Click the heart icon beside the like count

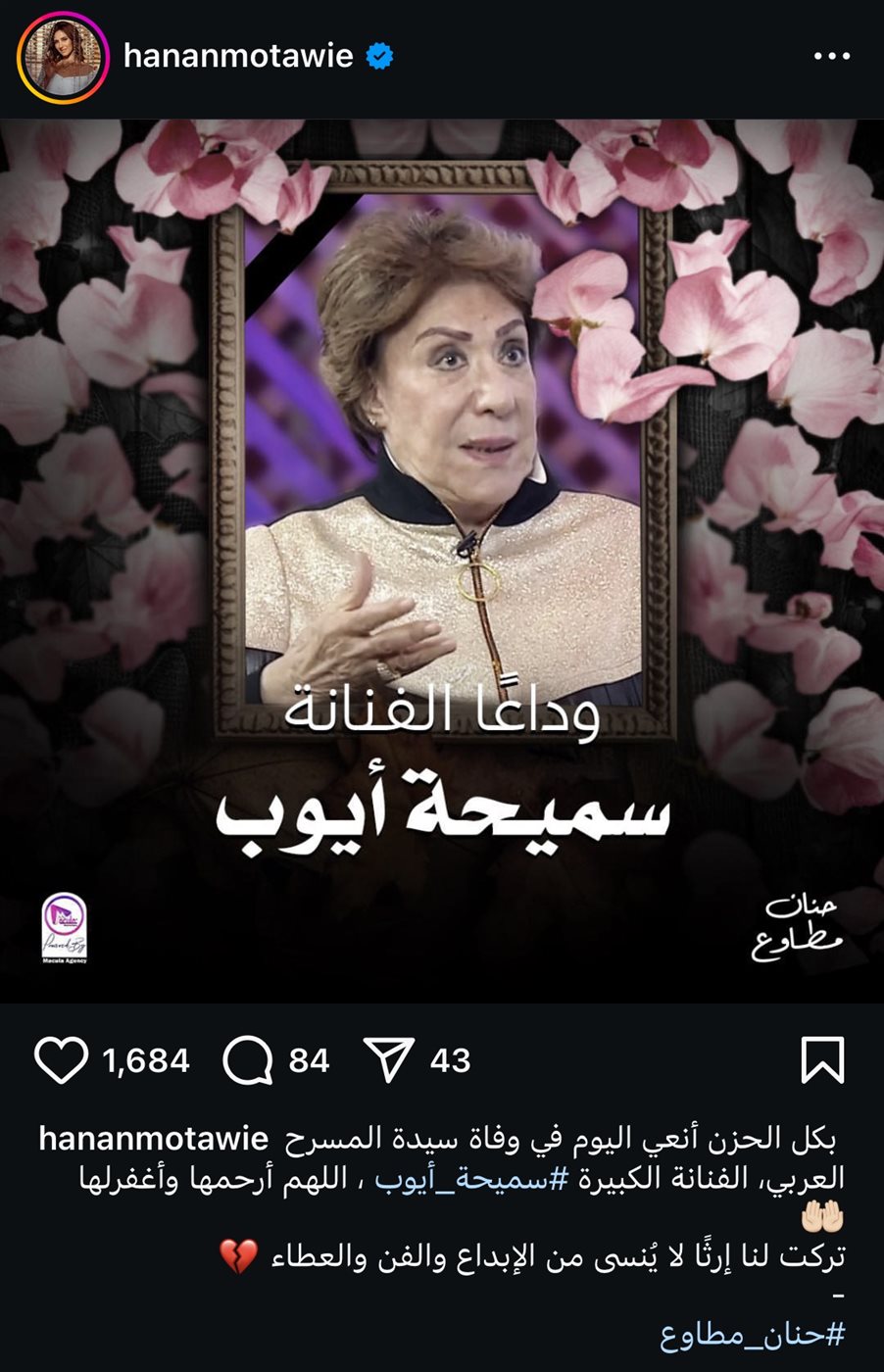(x=61, y=1056)
